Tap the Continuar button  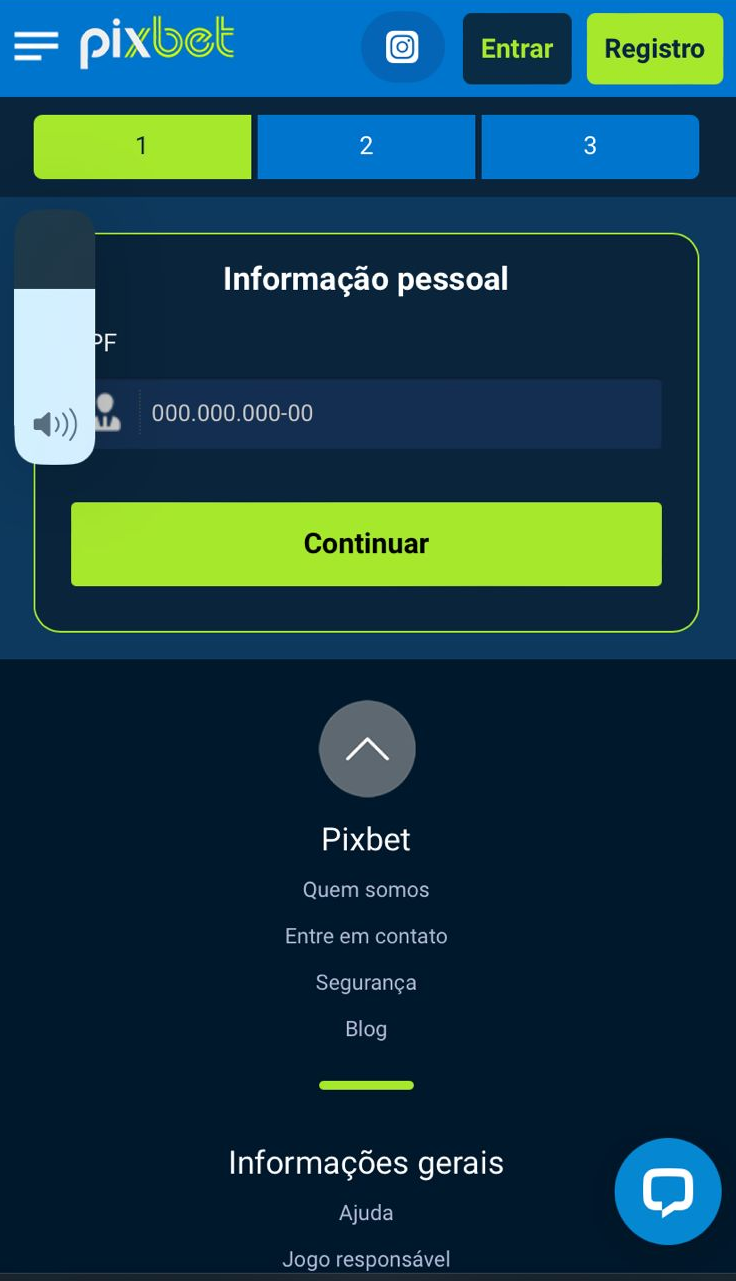click(366, 543)
